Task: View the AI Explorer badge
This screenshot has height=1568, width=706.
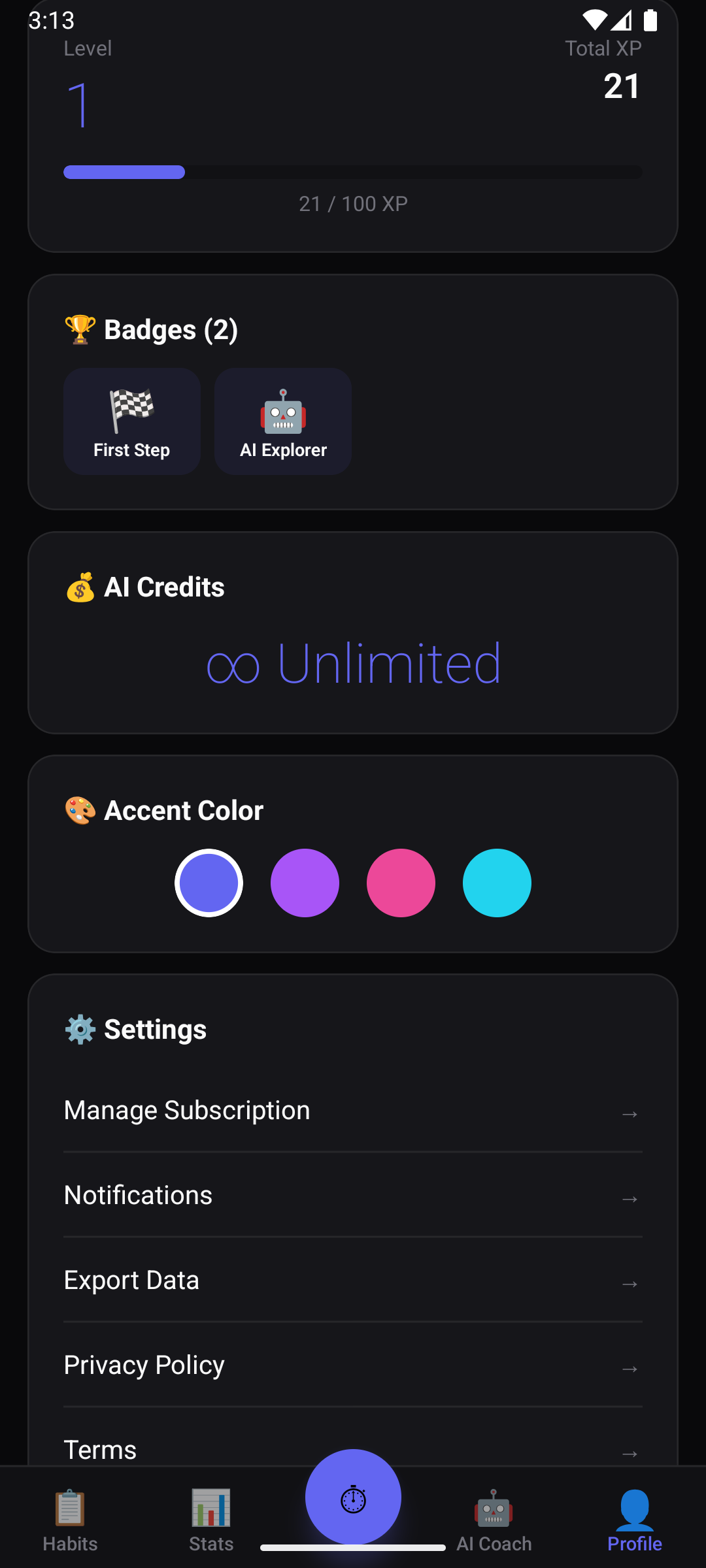Action: pyautogui.click(x=283, y=421)
